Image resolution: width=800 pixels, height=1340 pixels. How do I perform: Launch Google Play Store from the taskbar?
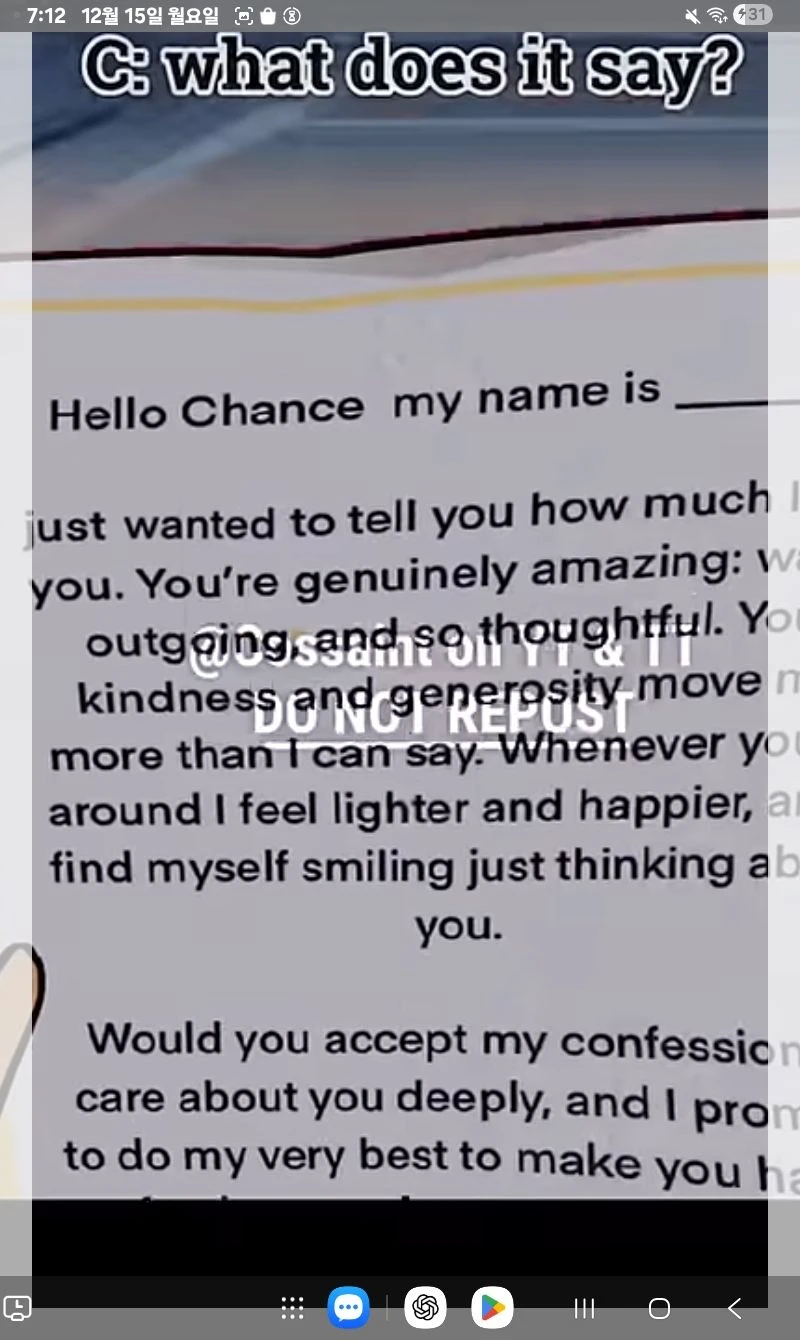point(492,1307)
